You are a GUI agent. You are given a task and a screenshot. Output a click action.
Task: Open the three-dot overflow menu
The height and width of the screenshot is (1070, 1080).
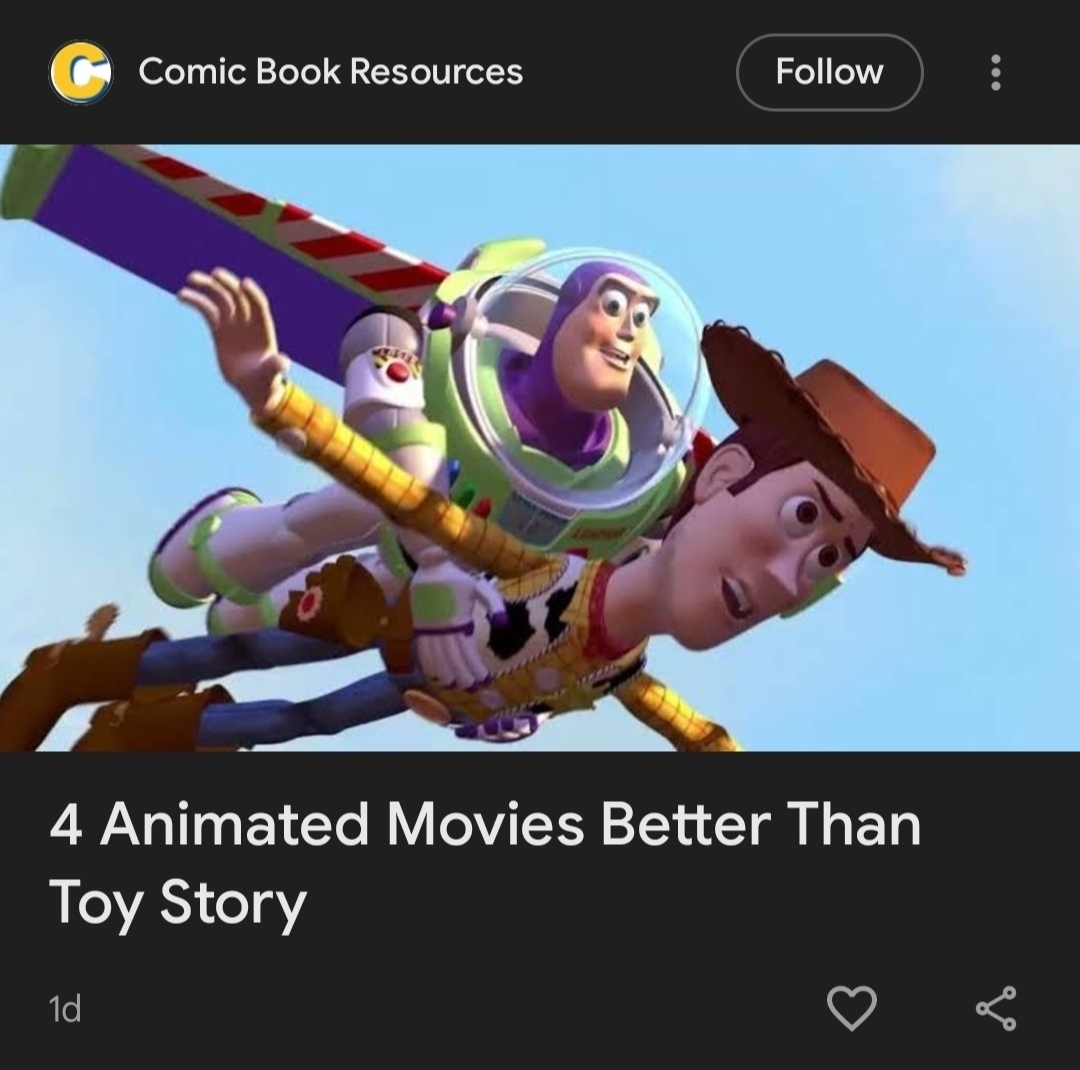(x=995, y=72)
